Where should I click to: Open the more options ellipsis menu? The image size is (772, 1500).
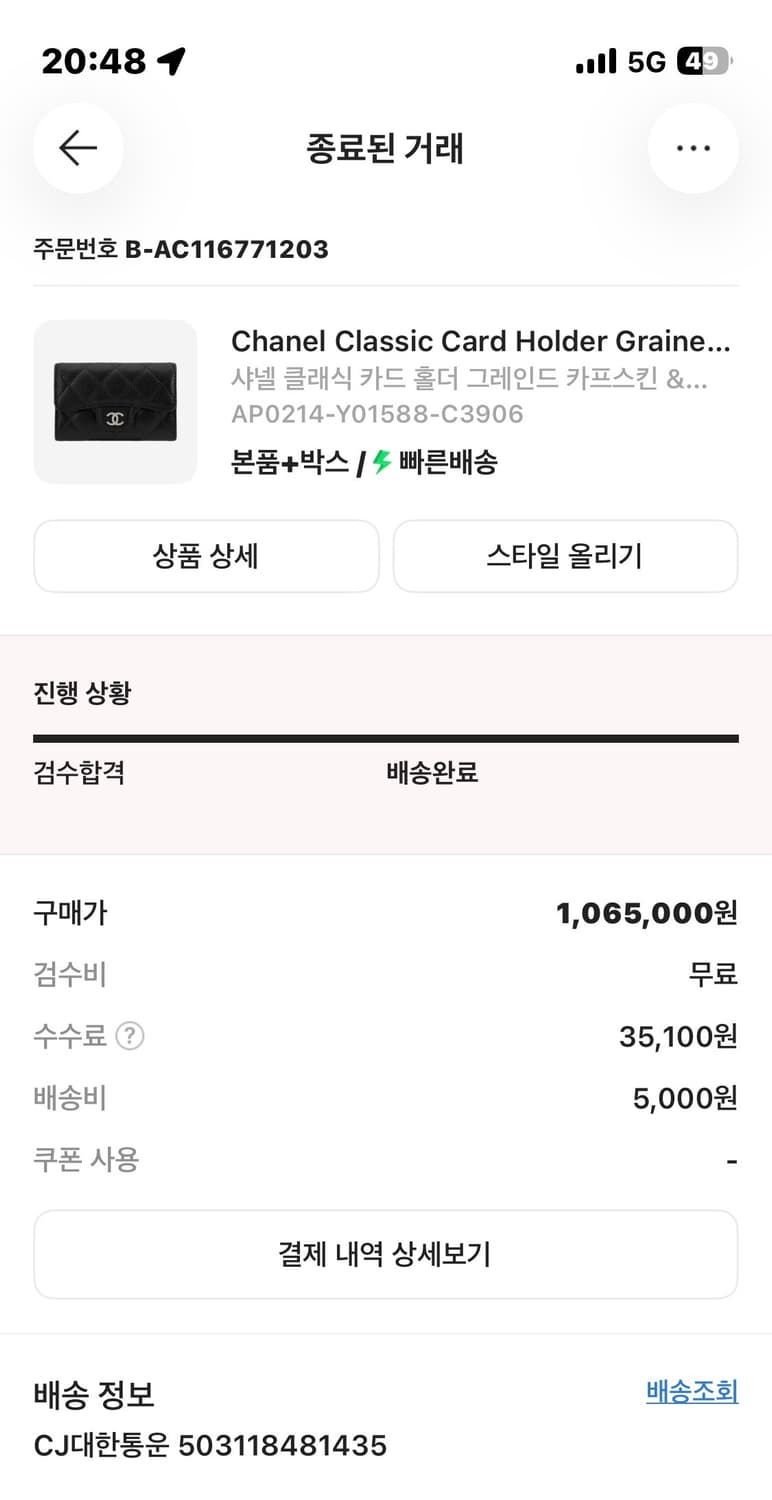coord(694,148)
